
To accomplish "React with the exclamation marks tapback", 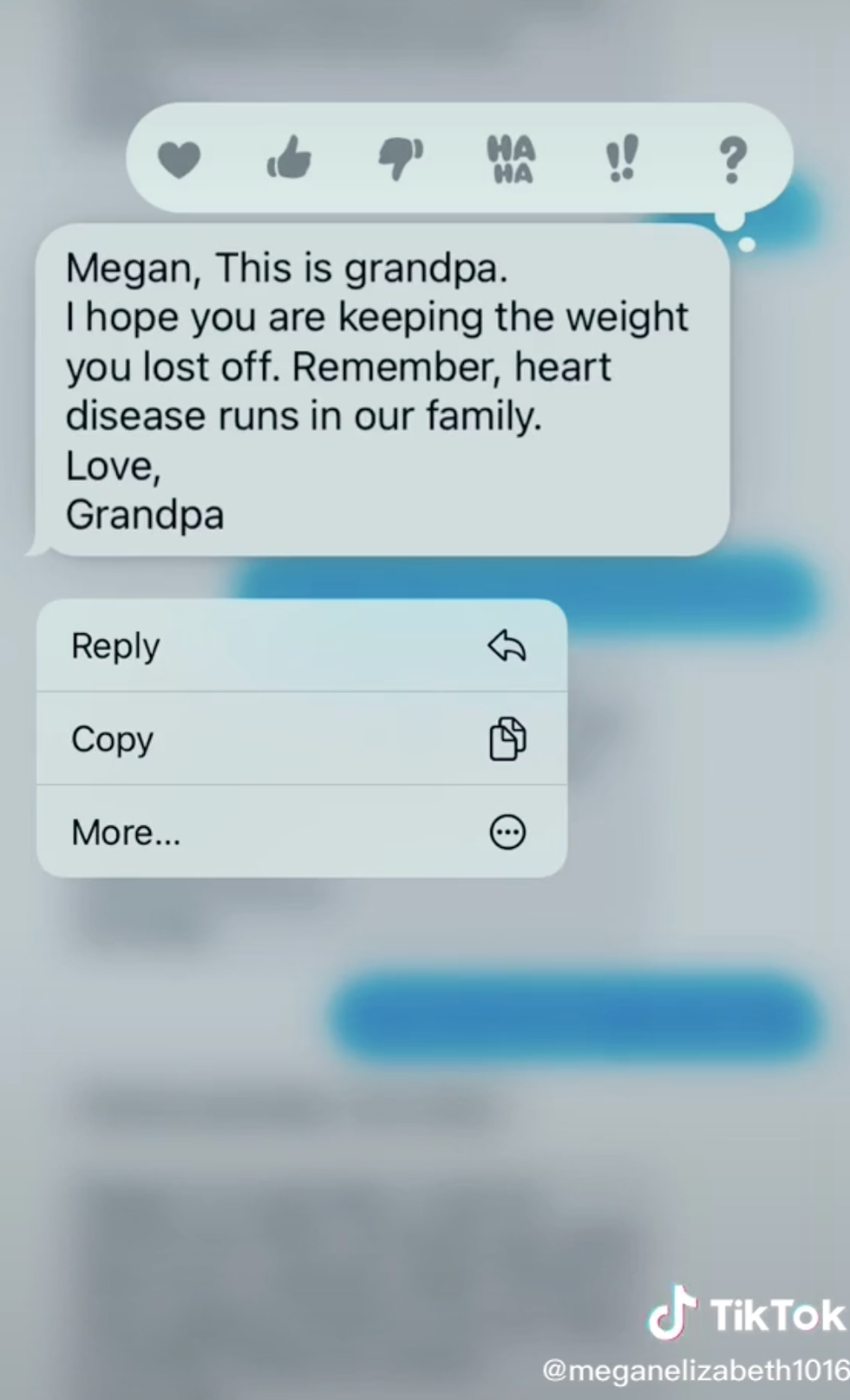I will click(621, 159).
